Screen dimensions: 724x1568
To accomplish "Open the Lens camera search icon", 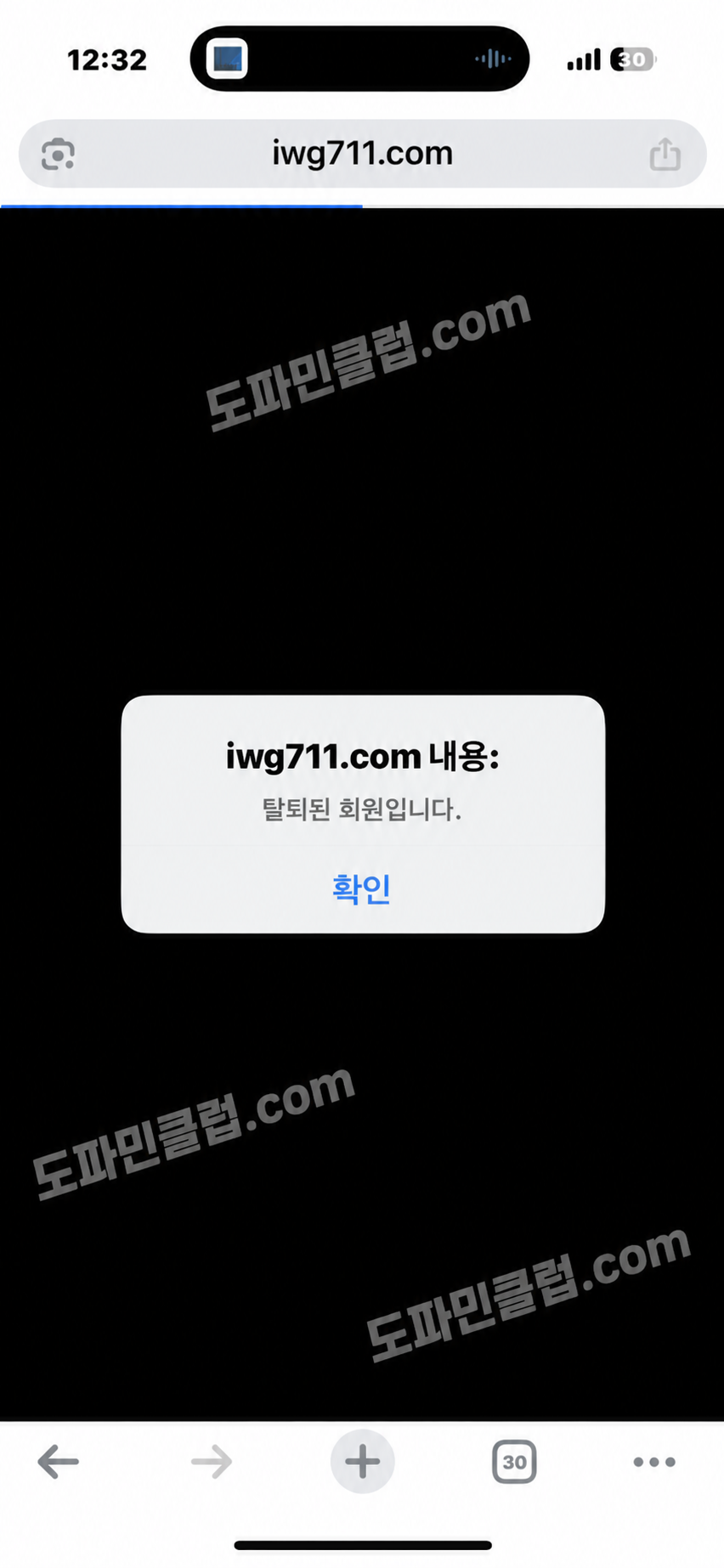I will point(58,155).
